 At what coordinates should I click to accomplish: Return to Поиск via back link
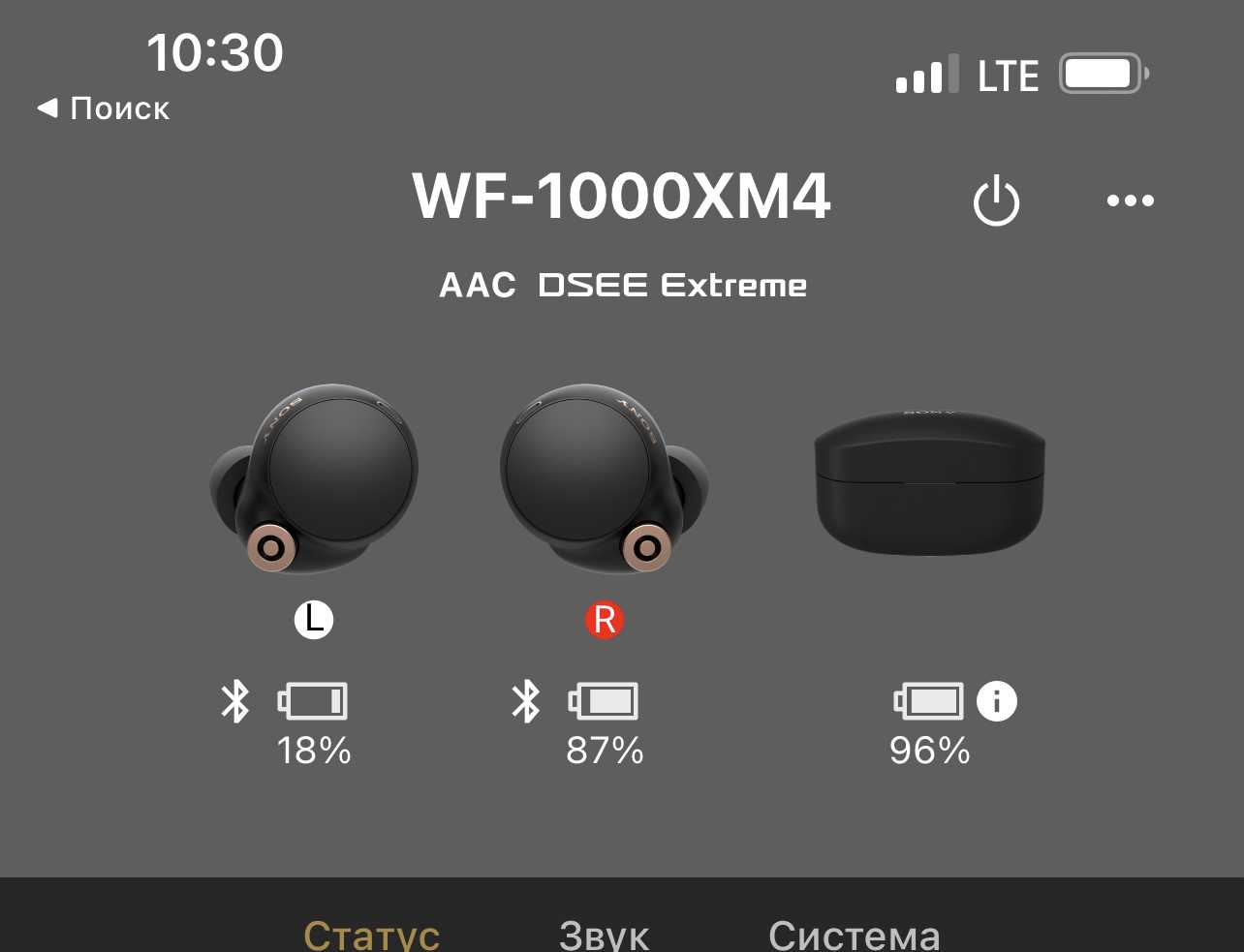tap(104, 108)
